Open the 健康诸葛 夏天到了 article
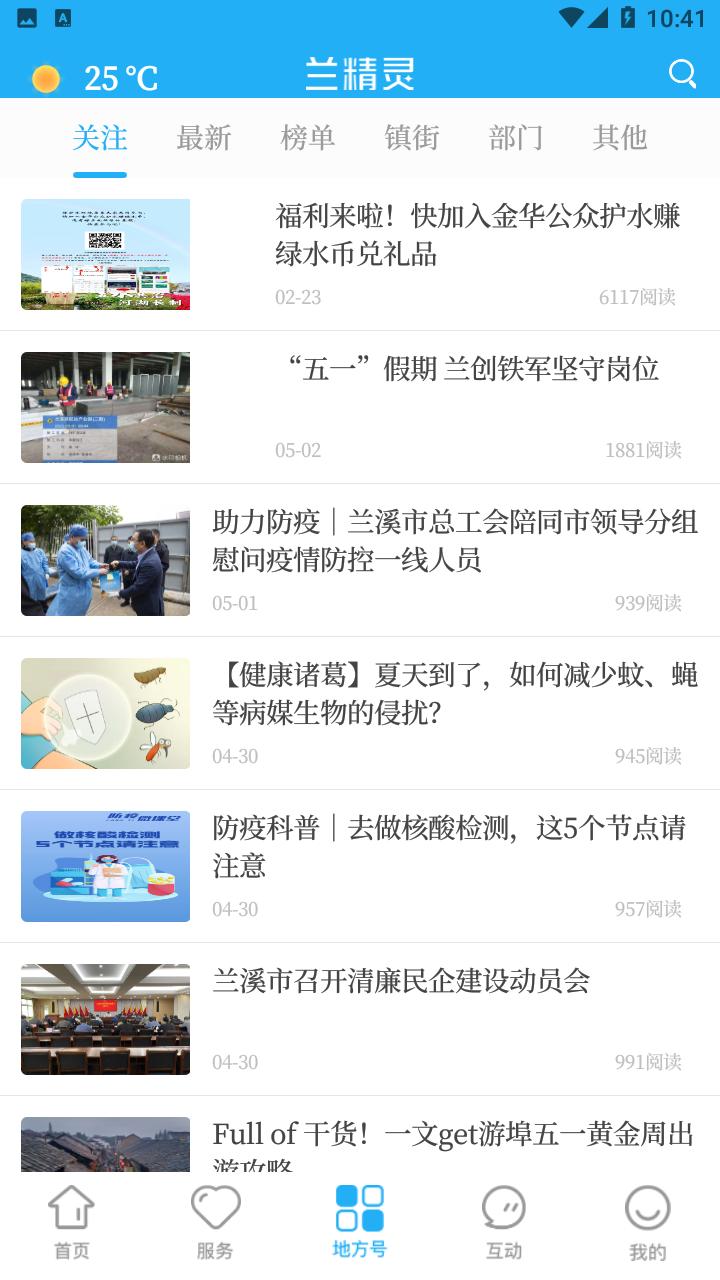This screenshot has height=1280, width=720. click(455, 693)
